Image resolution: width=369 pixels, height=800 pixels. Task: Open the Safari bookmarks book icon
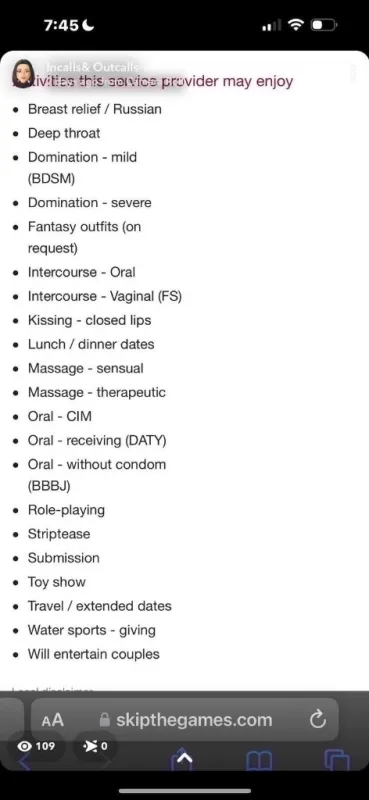(x=259, y=762)
